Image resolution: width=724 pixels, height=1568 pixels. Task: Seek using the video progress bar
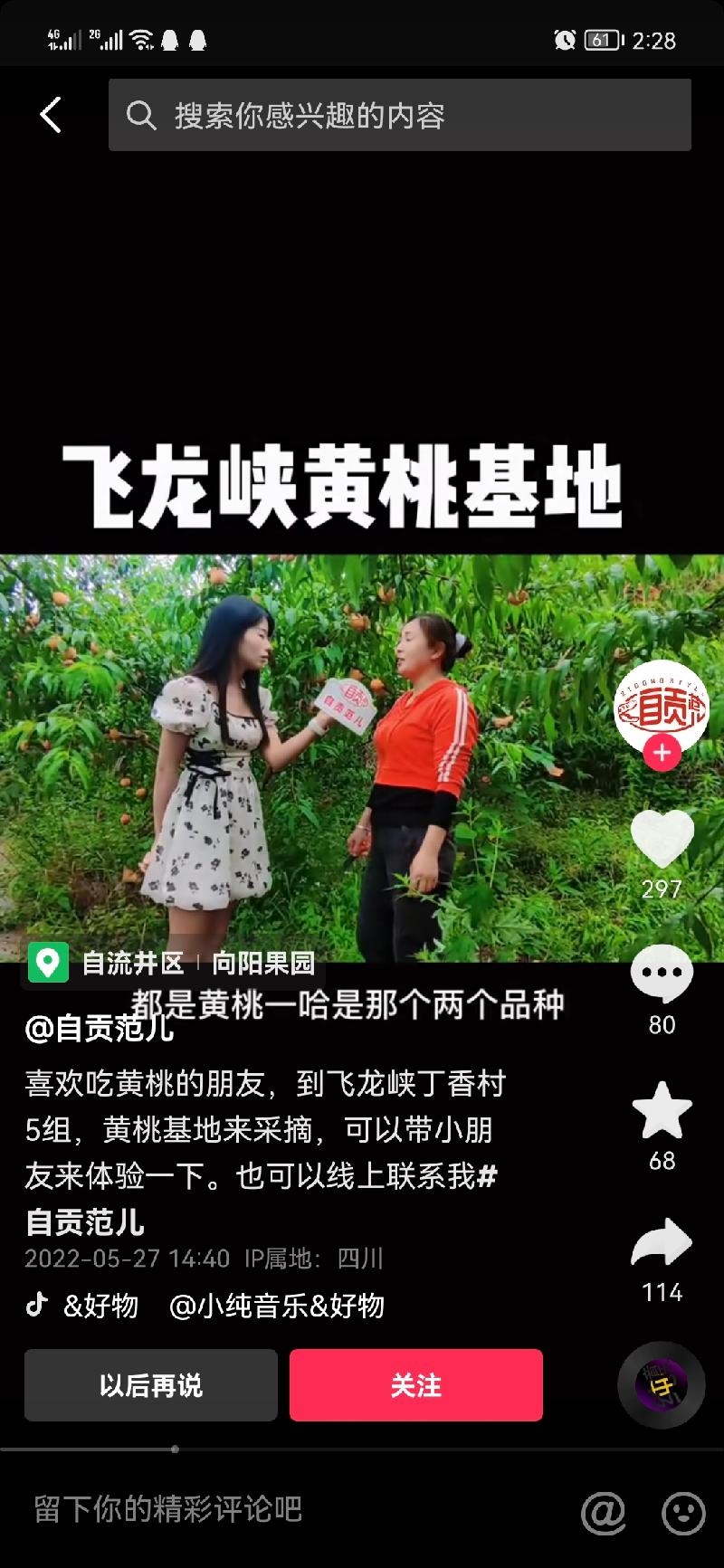pos(362,1449)
